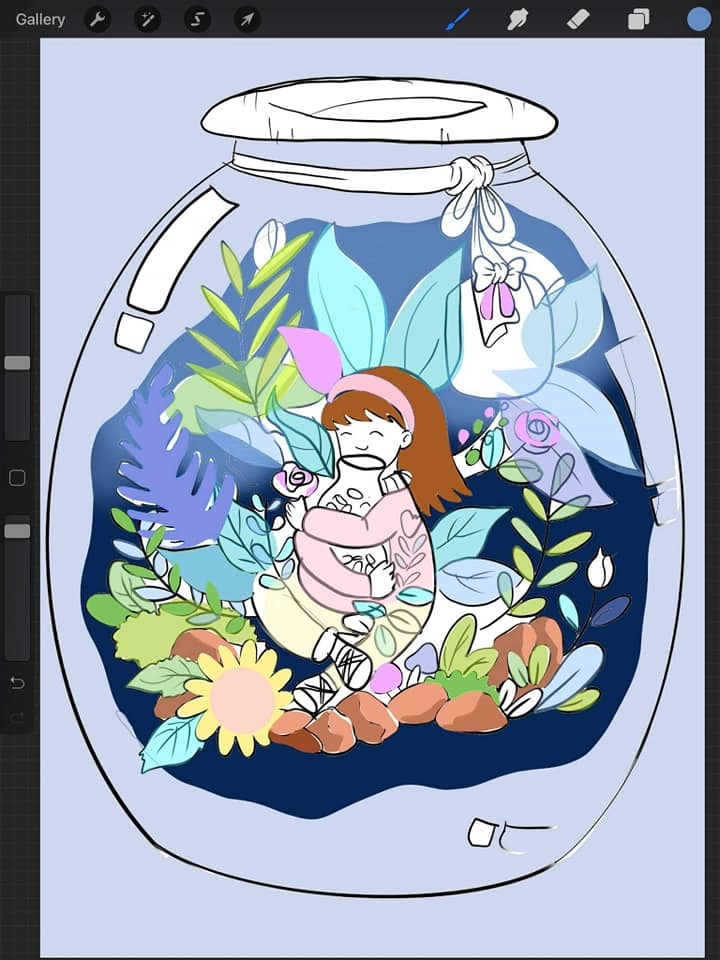Tap the brush size slider

coord(17,363)
